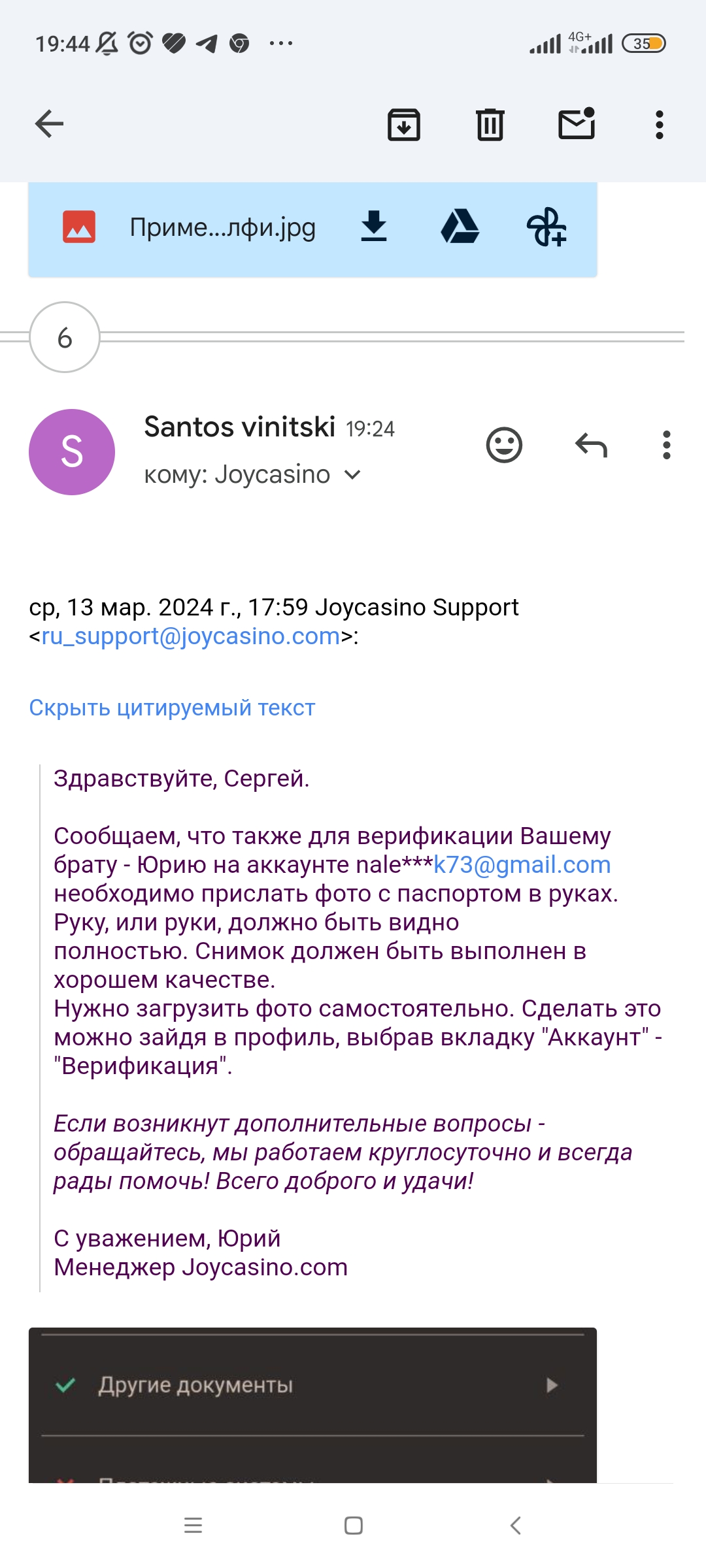The image size is (706, 1568).
Task: Reply to Santos vinitski's message
Action: (x=591, y=446)
